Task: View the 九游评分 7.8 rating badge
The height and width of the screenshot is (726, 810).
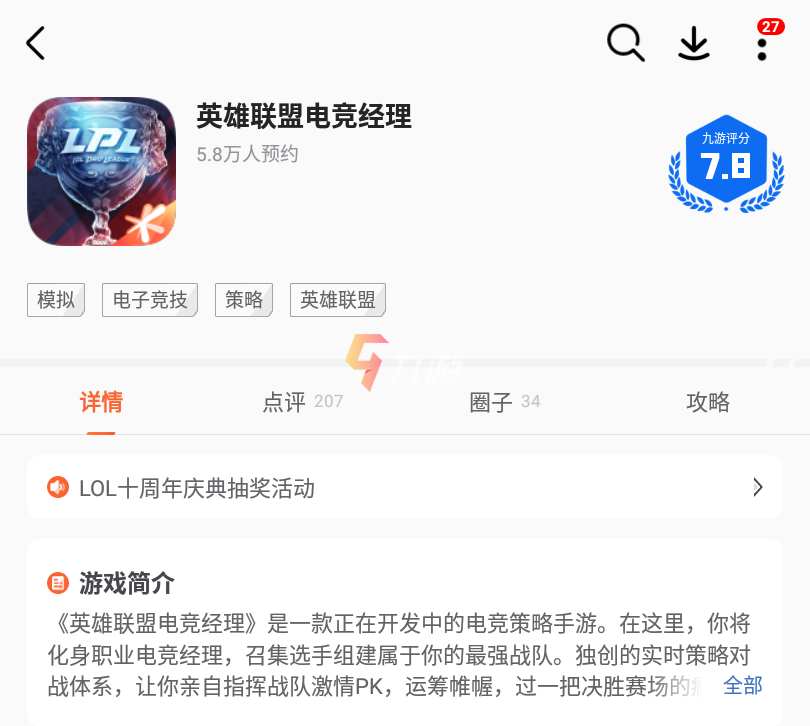Action: tap(725, 163)
